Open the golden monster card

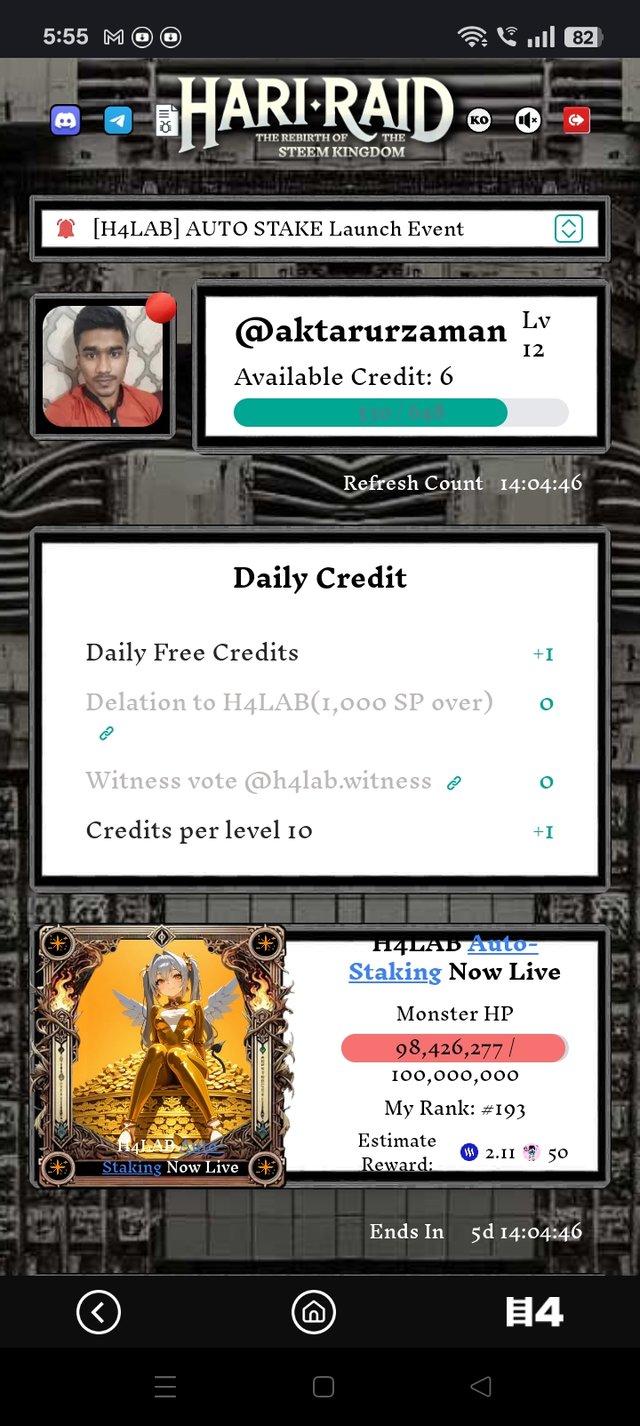pos(161,1055)
